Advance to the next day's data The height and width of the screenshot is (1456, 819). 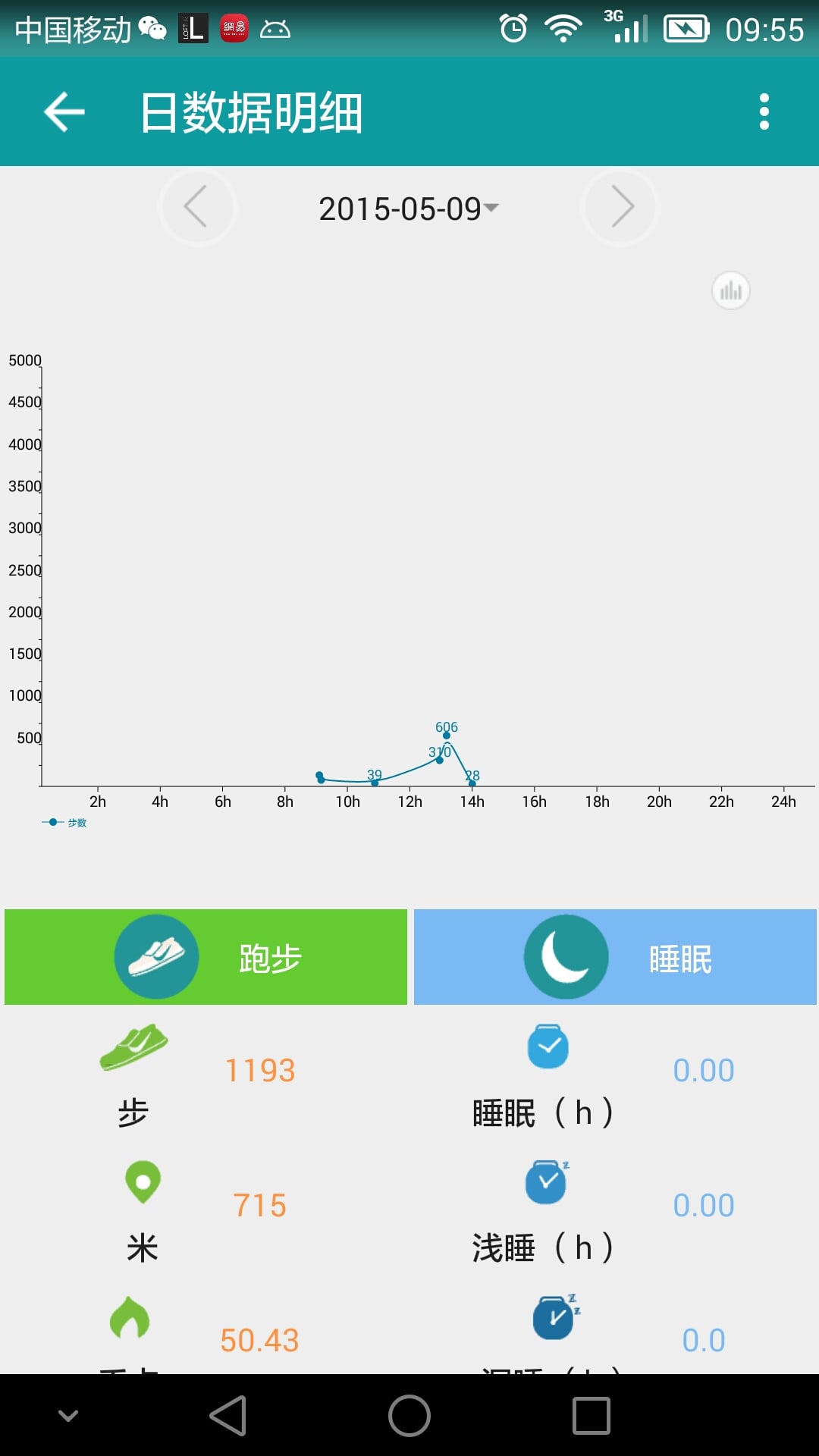point(620,208)
